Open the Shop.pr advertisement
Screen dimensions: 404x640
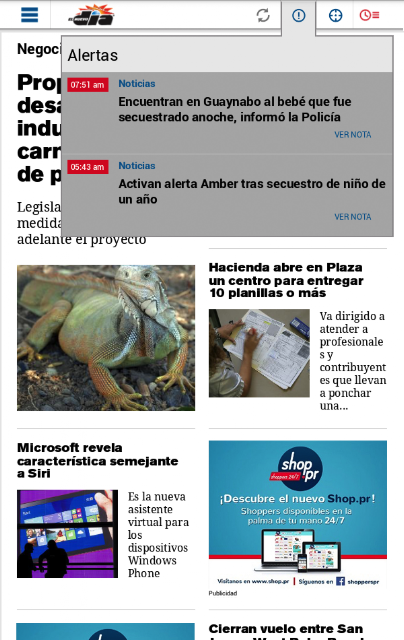pos(298,514)
